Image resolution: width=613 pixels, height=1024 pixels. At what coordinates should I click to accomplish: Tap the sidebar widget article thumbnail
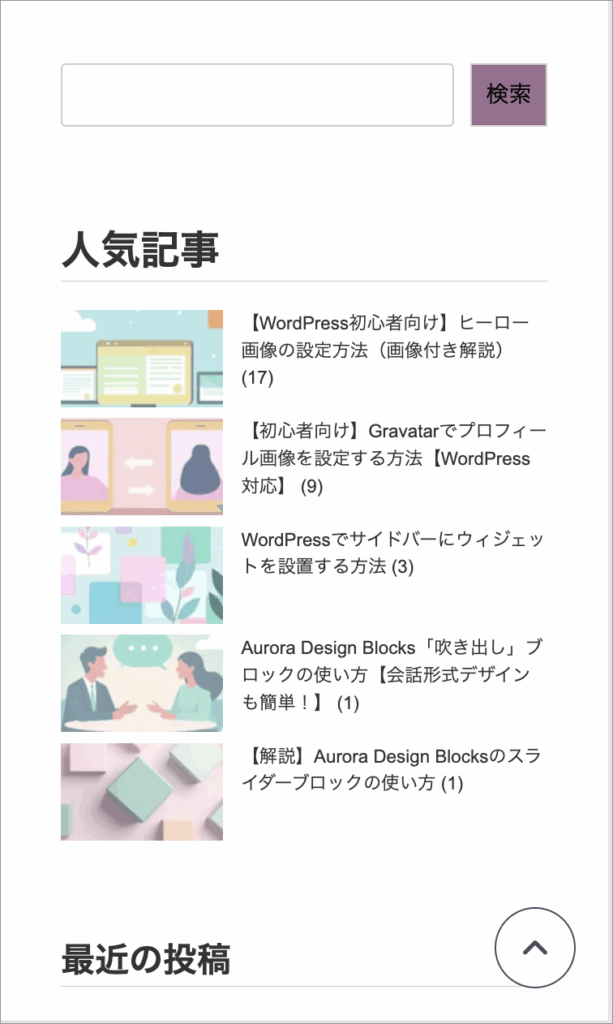142,575
